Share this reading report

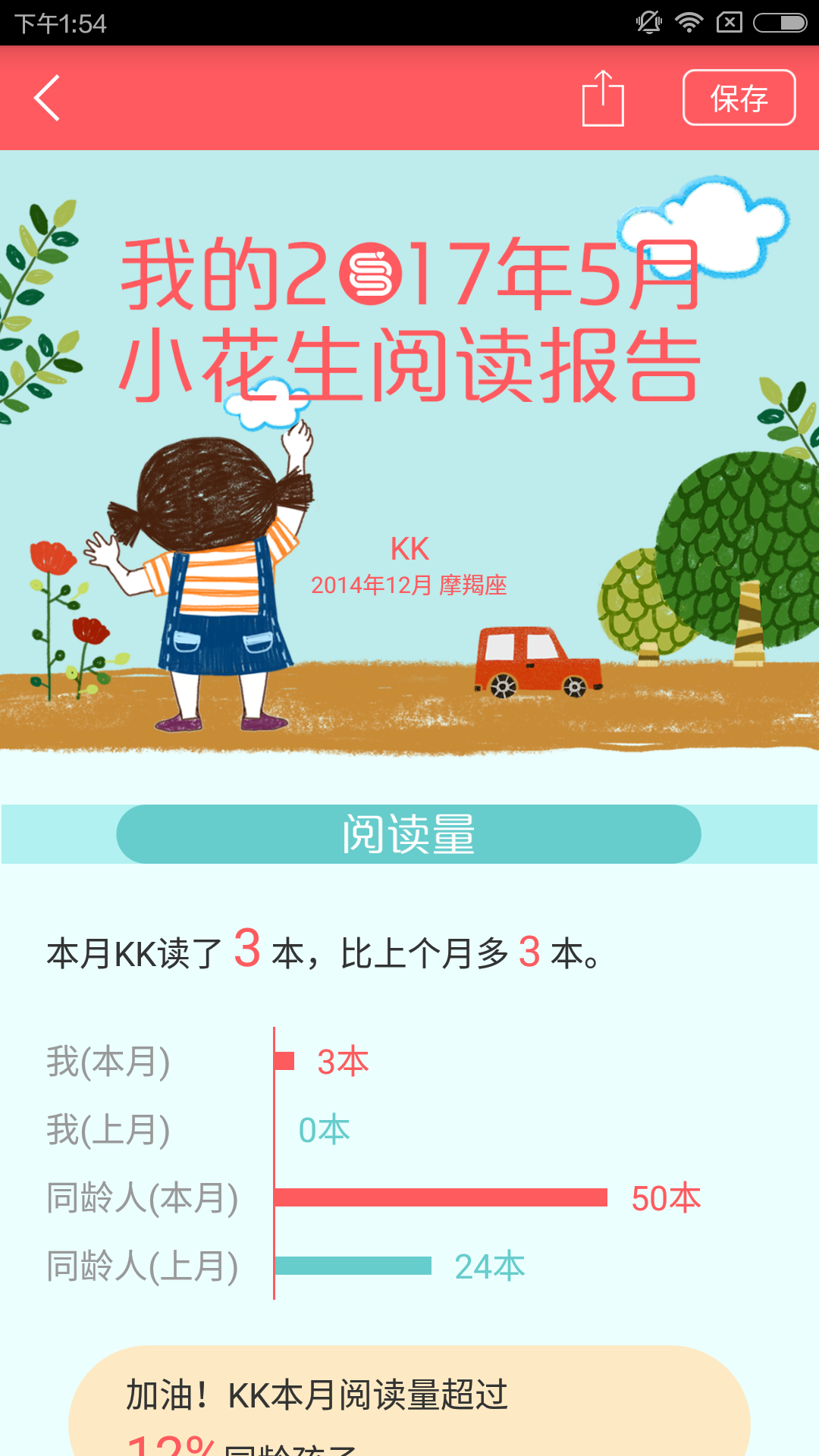603,98
